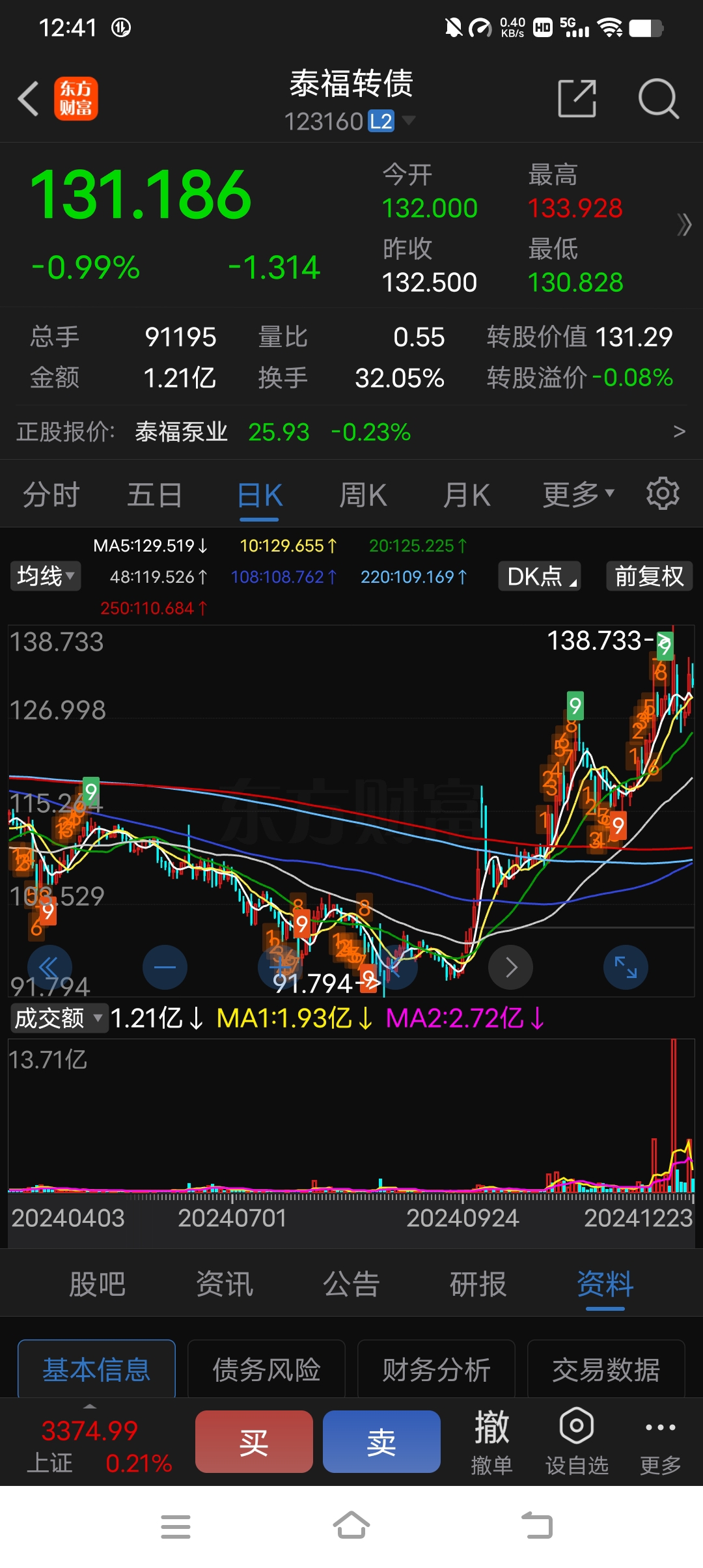Expand chart to fullscreen mode
The image size is (703, 1568).
pos(626,967)
